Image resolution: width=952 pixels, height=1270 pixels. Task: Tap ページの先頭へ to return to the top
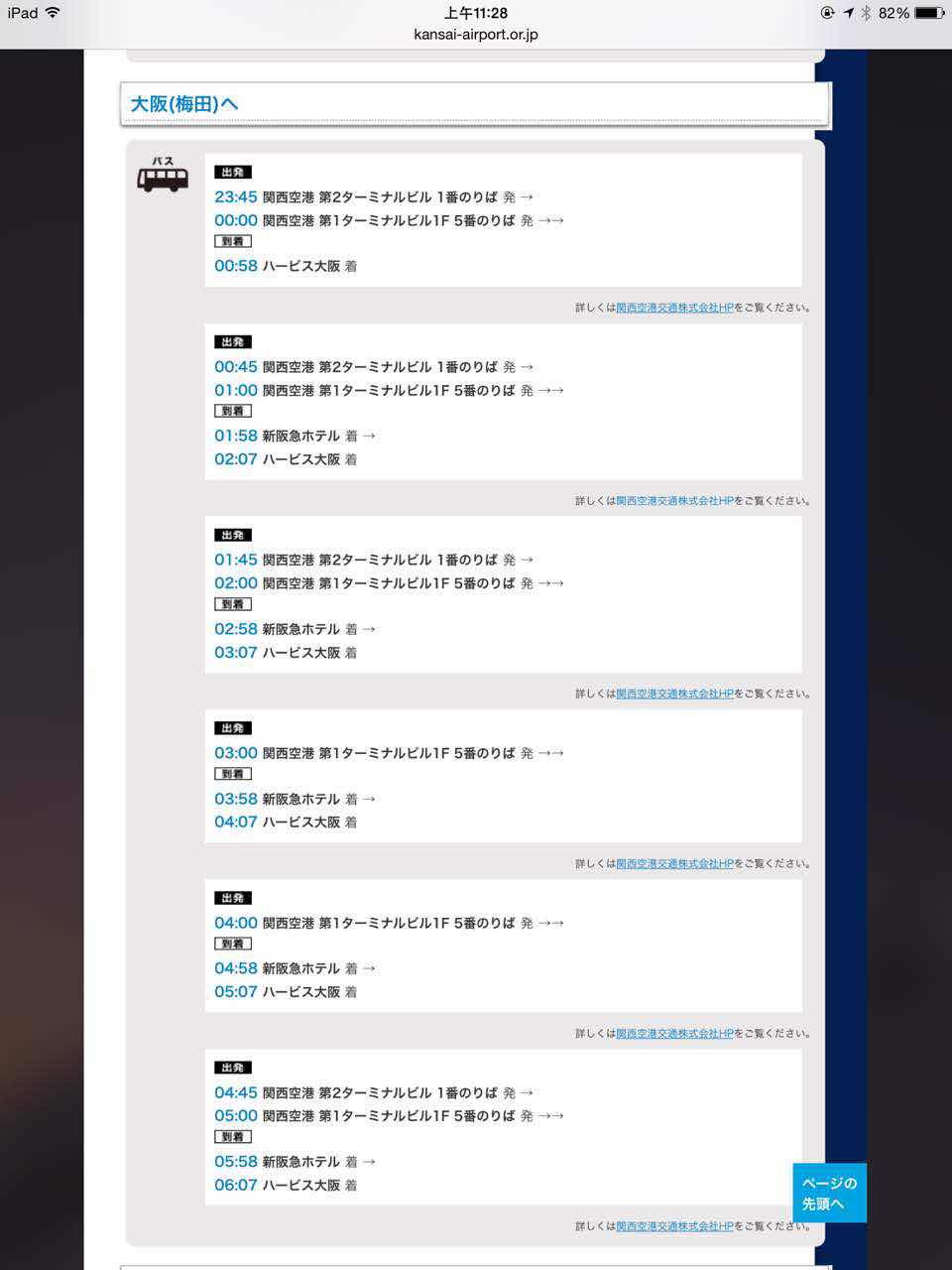pyautogui.click(x=829, y=1193)
